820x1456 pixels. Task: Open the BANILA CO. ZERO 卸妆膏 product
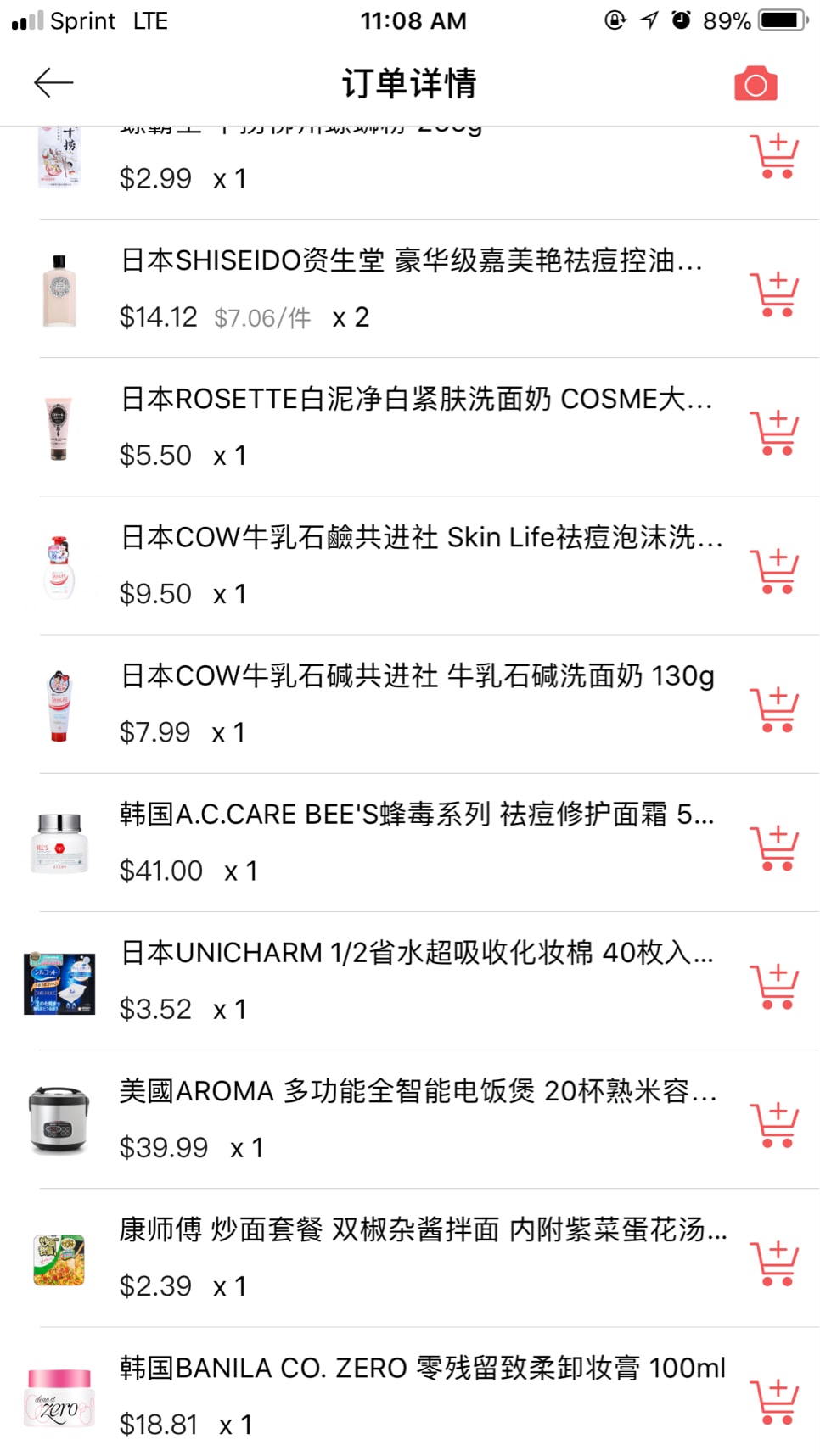423,1368
